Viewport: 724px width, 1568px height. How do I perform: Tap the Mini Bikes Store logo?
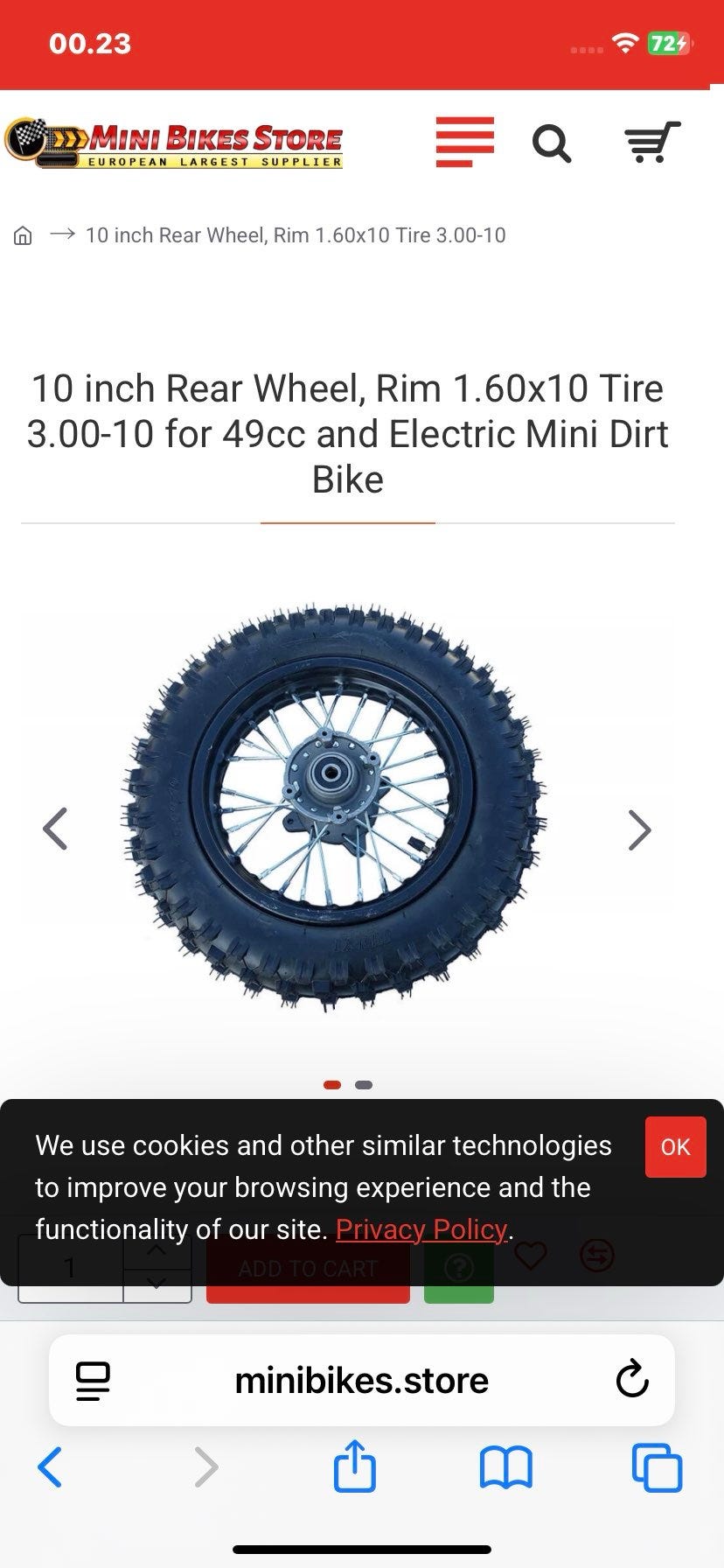tap(174, 143)
